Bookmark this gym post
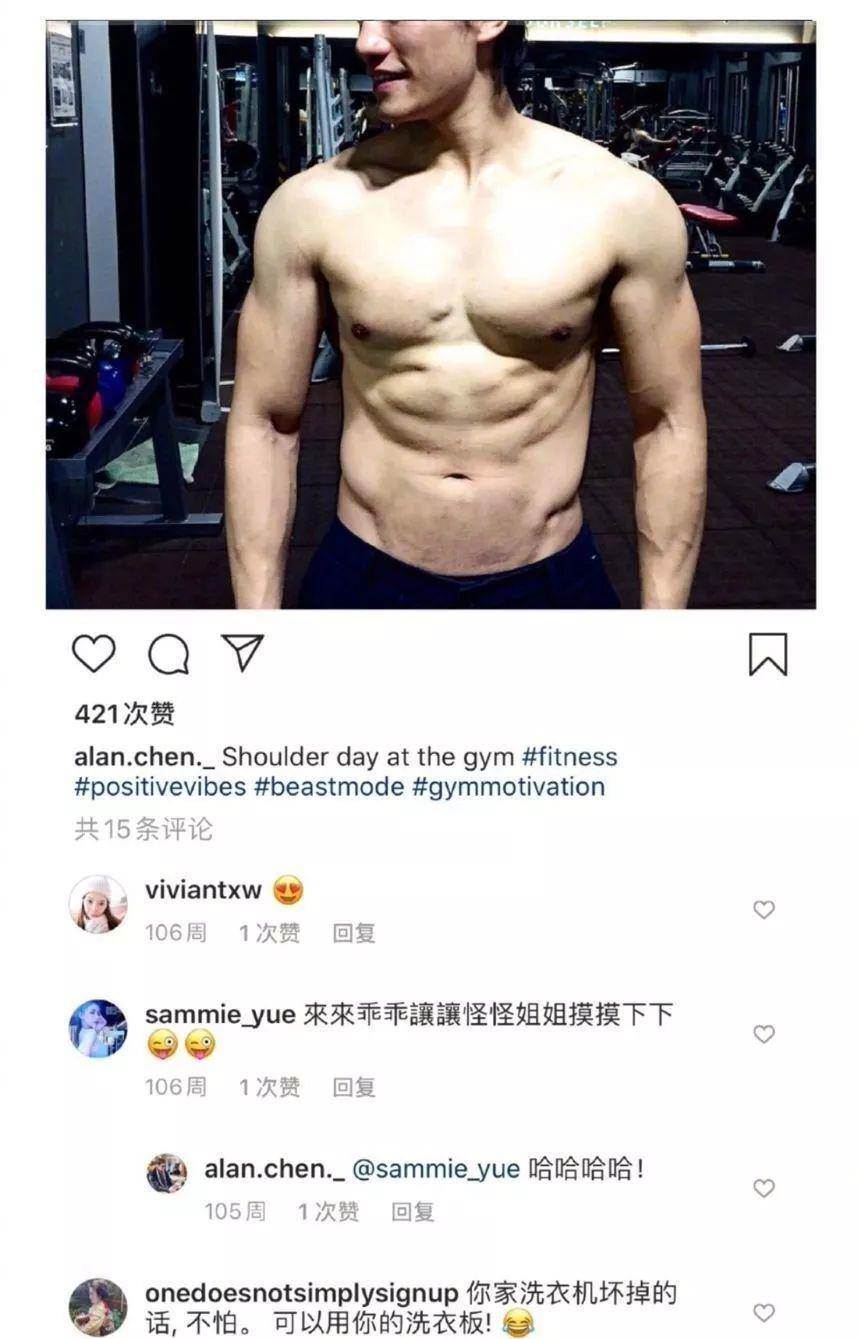 coord(768,654)
